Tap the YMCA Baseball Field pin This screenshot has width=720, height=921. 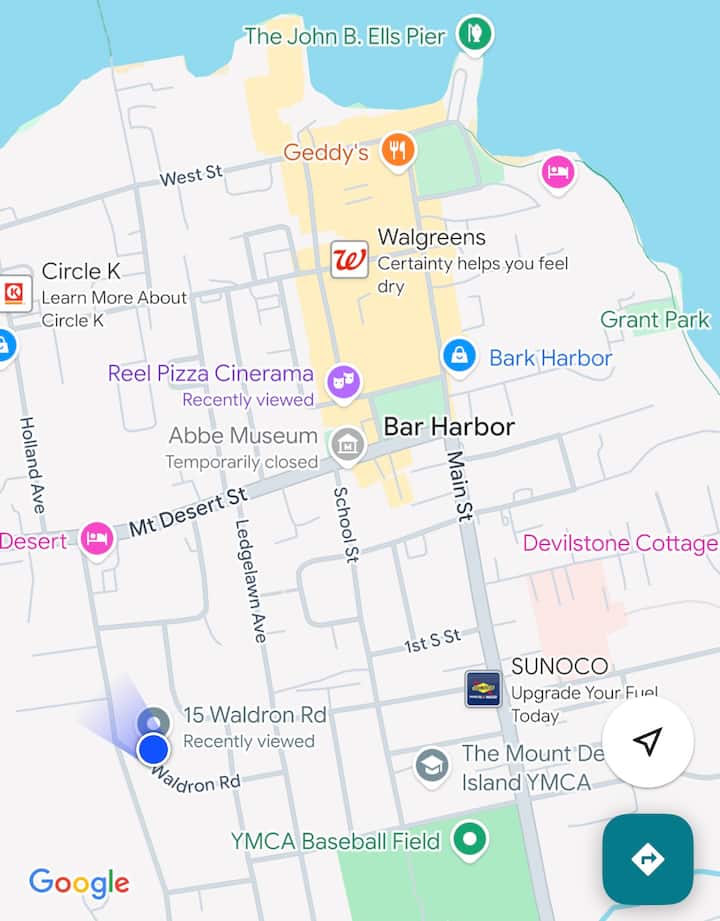click(468, 838)
